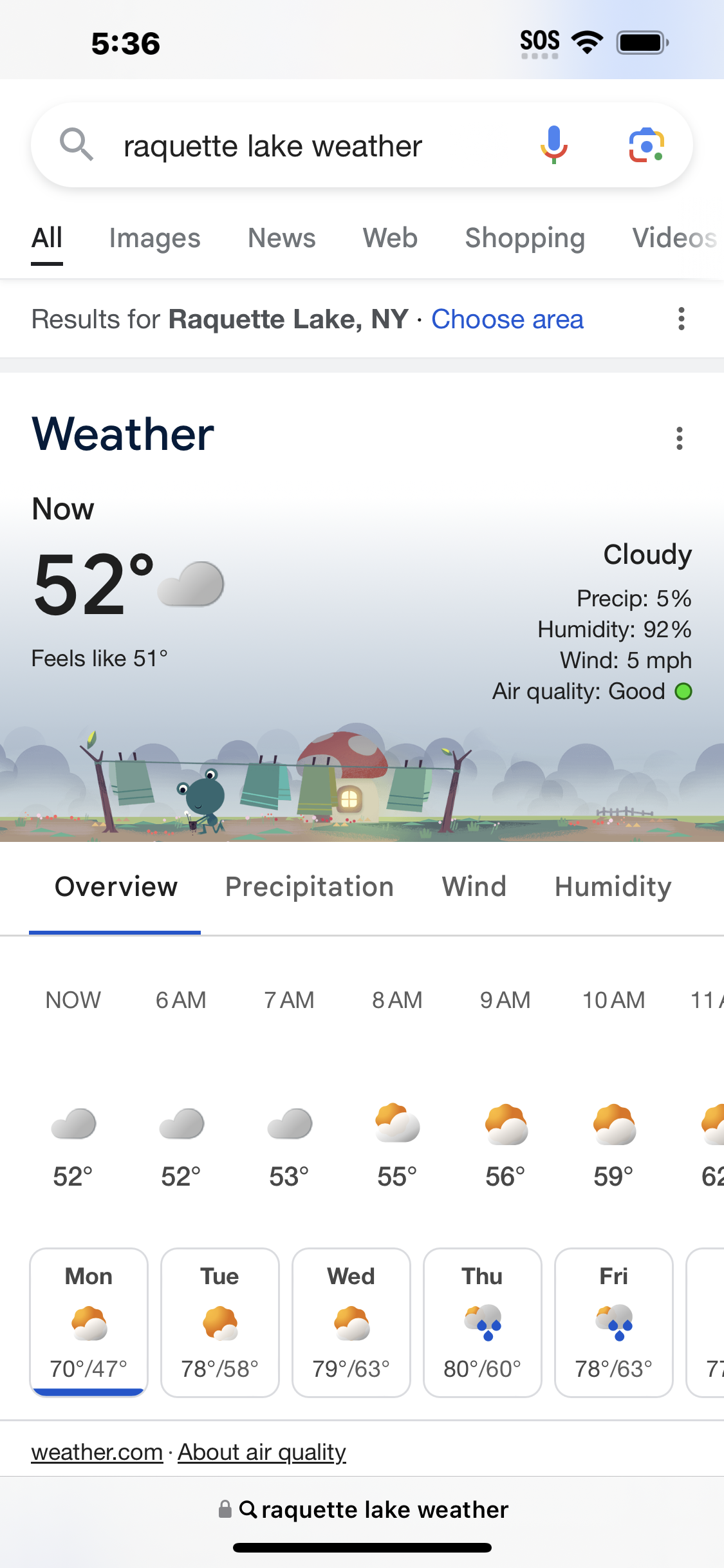This screenshot has height=1568, width=724.
Task: Select the Wed forecast card
Action: click(351, 1323)
